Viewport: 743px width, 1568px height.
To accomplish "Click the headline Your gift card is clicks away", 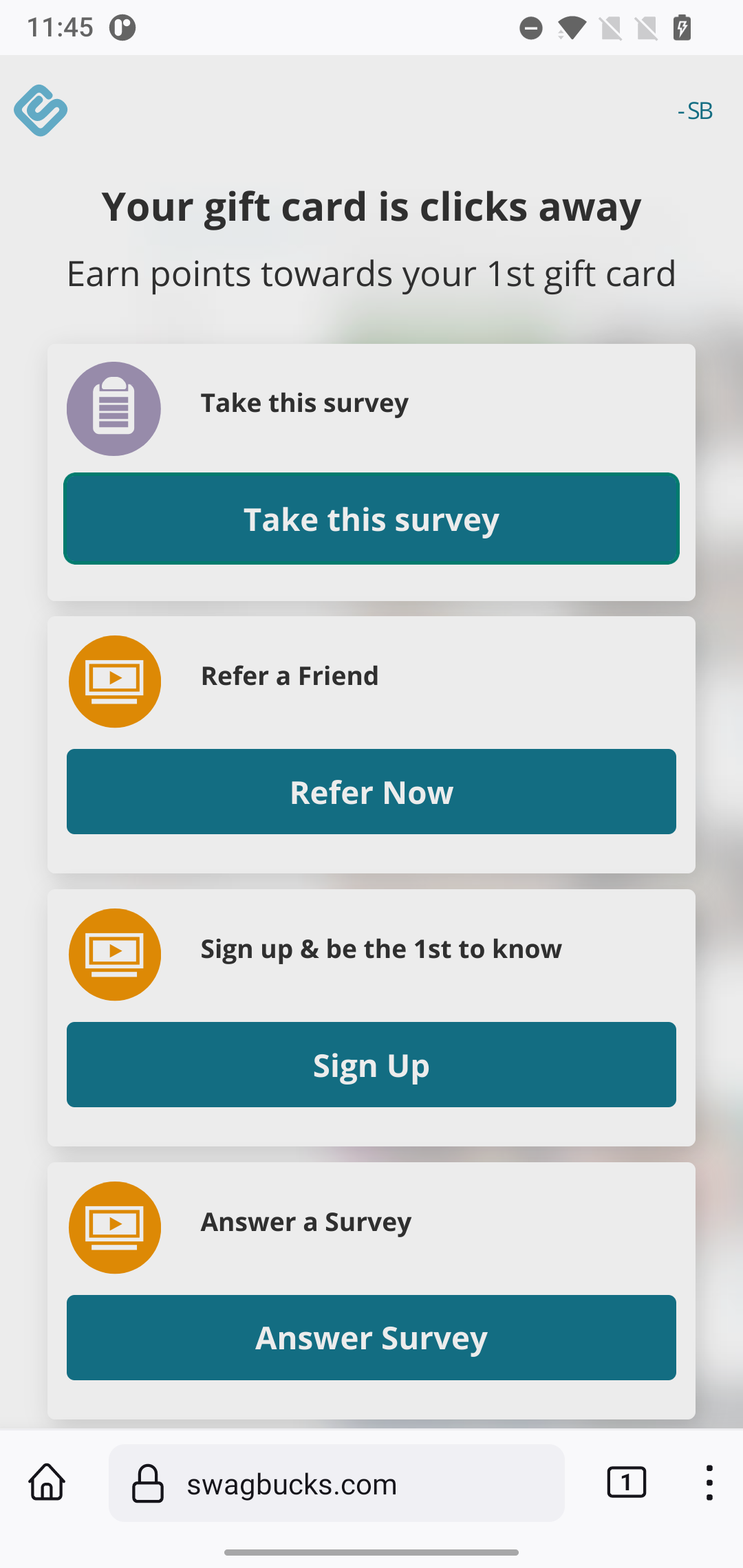I will [x=371, y=207].
